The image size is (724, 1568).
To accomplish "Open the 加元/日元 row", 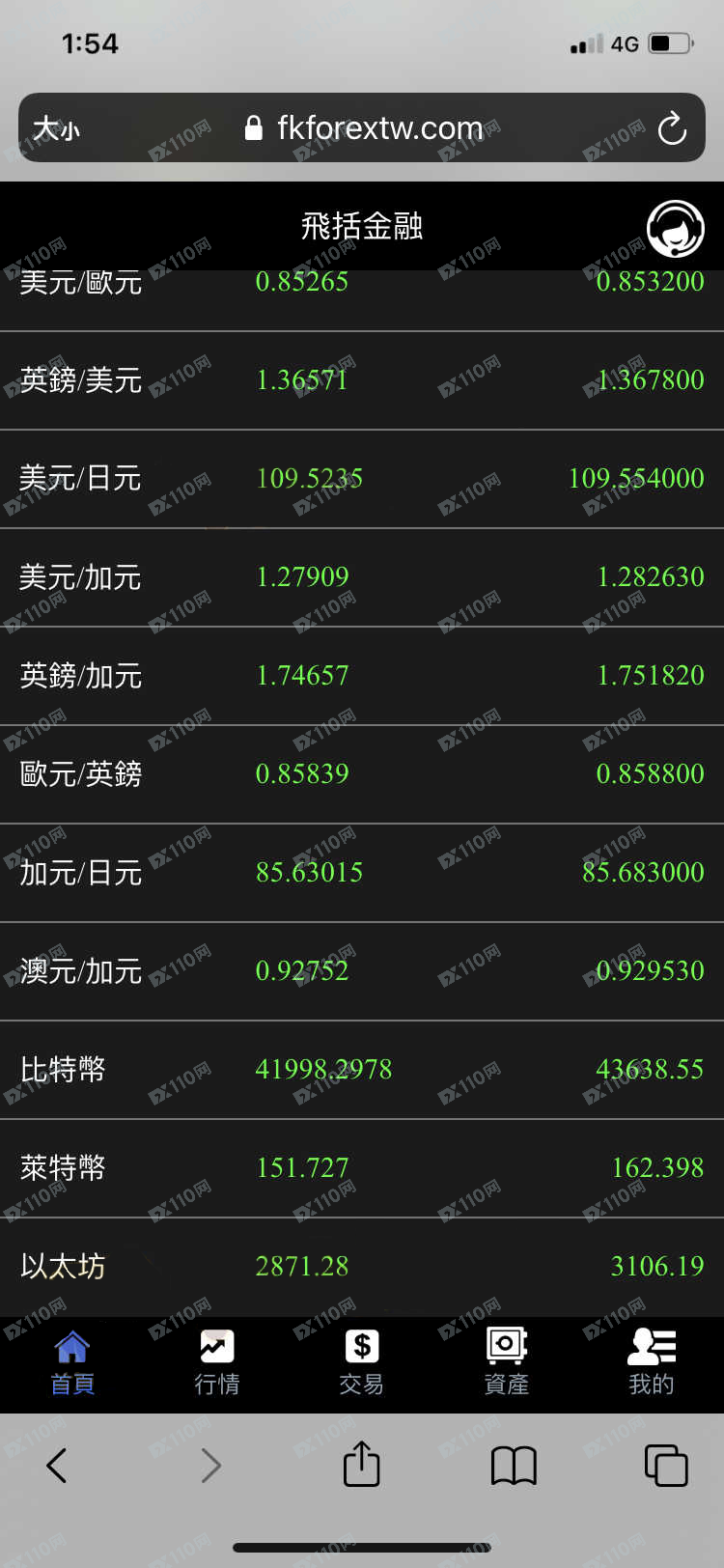I will [x=362, y=873].
